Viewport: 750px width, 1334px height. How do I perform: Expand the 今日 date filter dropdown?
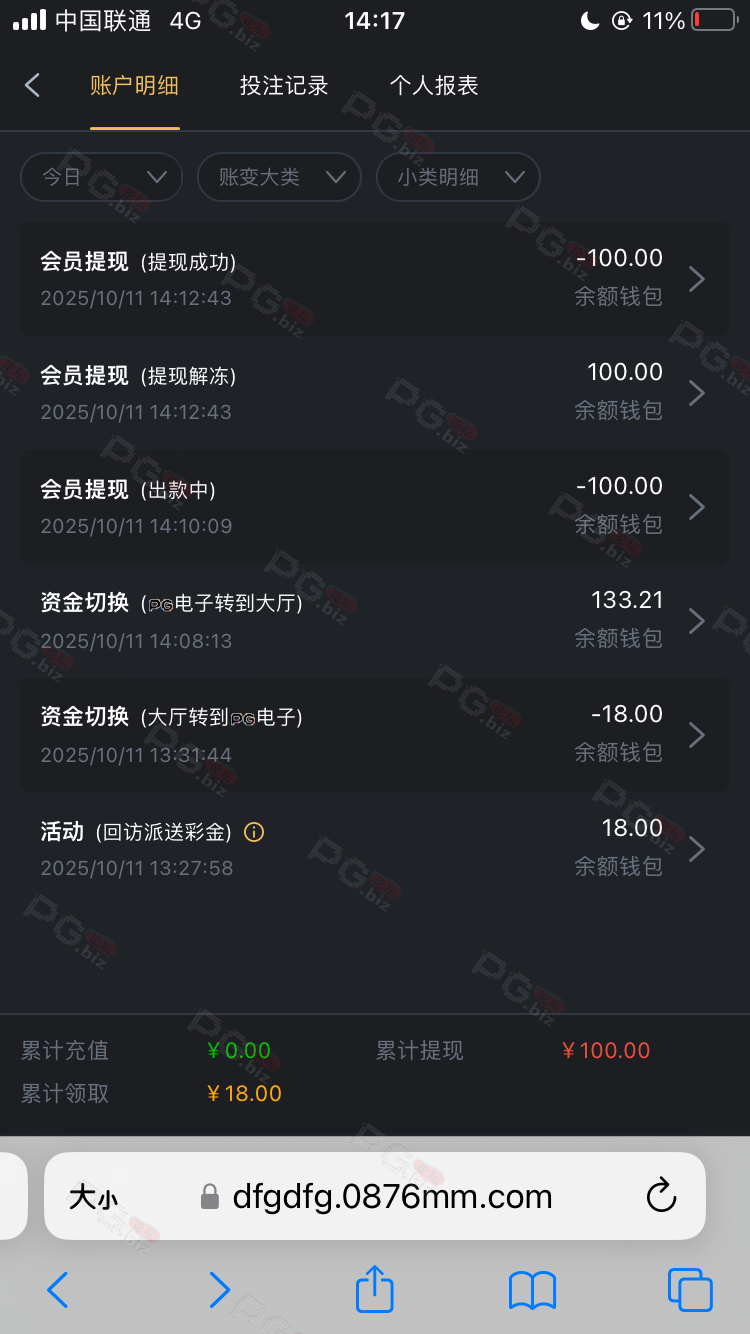[x=102, y=177]
